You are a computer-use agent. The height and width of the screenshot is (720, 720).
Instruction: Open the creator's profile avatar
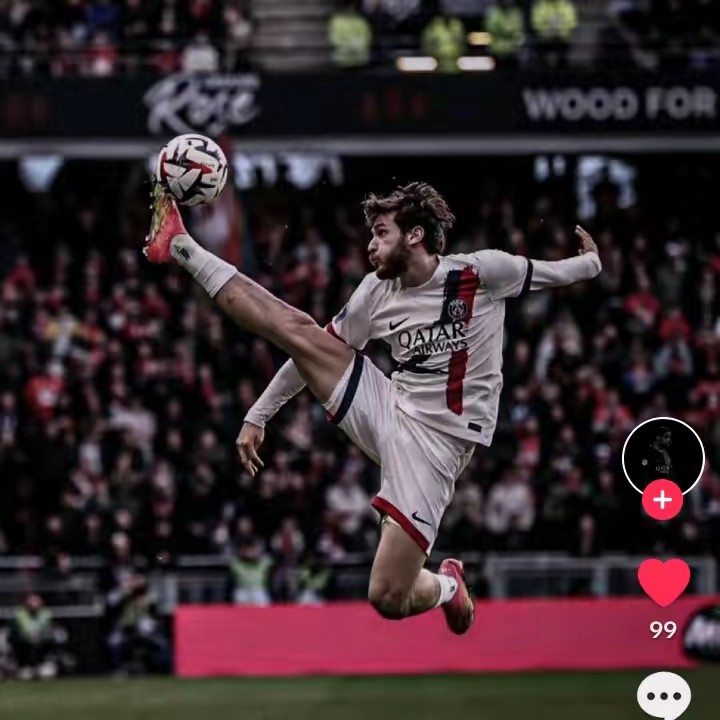pyautogui.click(x=663, y=455)
